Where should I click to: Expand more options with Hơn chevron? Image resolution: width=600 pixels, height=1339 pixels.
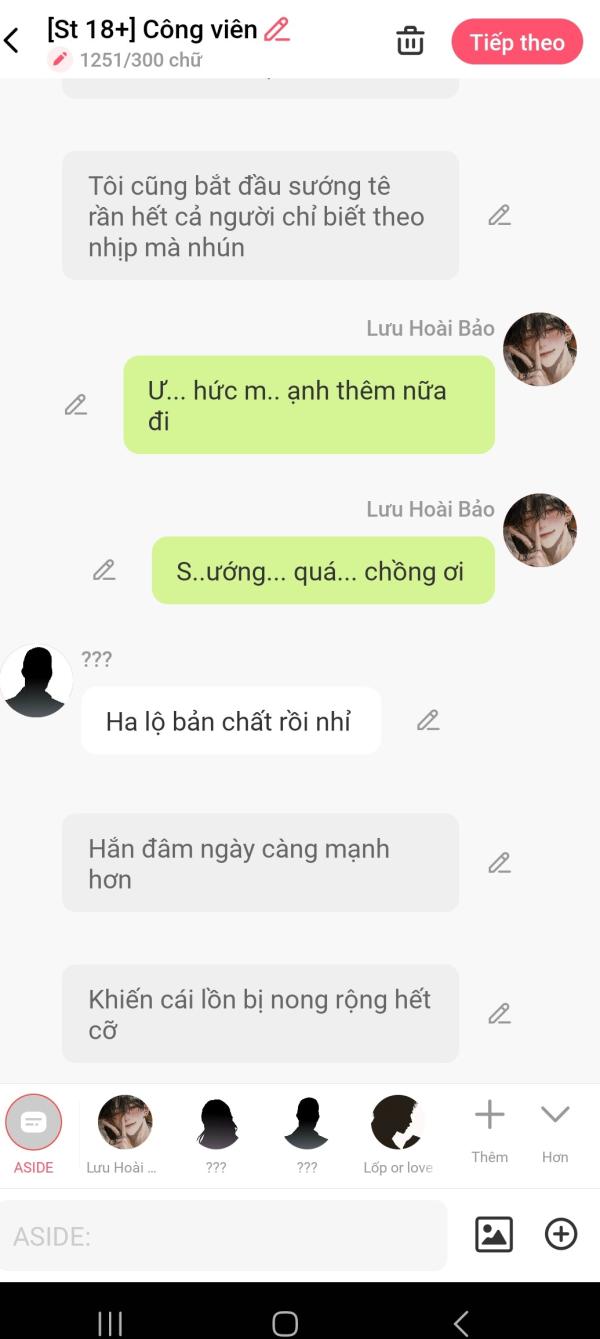coord(555,1131)
